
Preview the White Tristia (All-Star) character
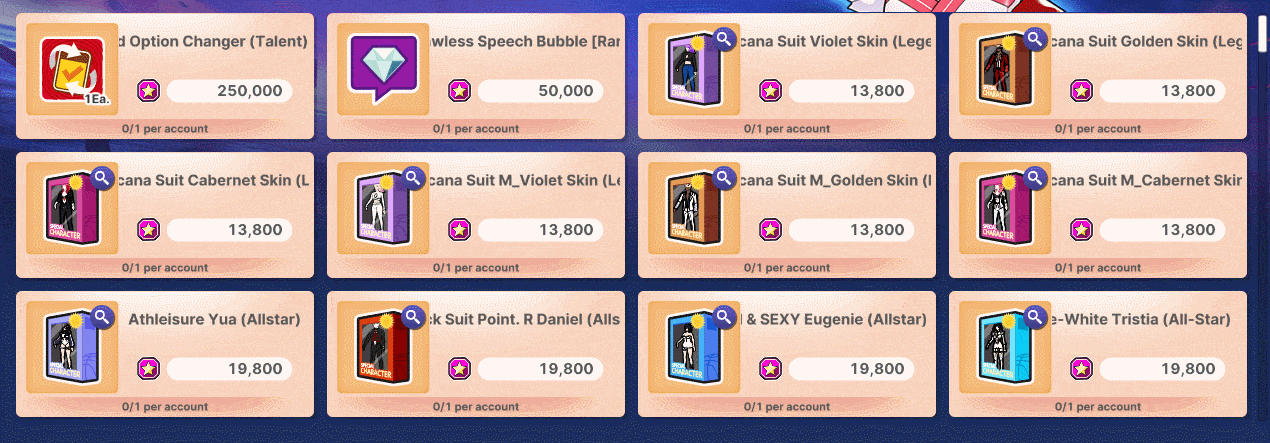click(1034, 318)
